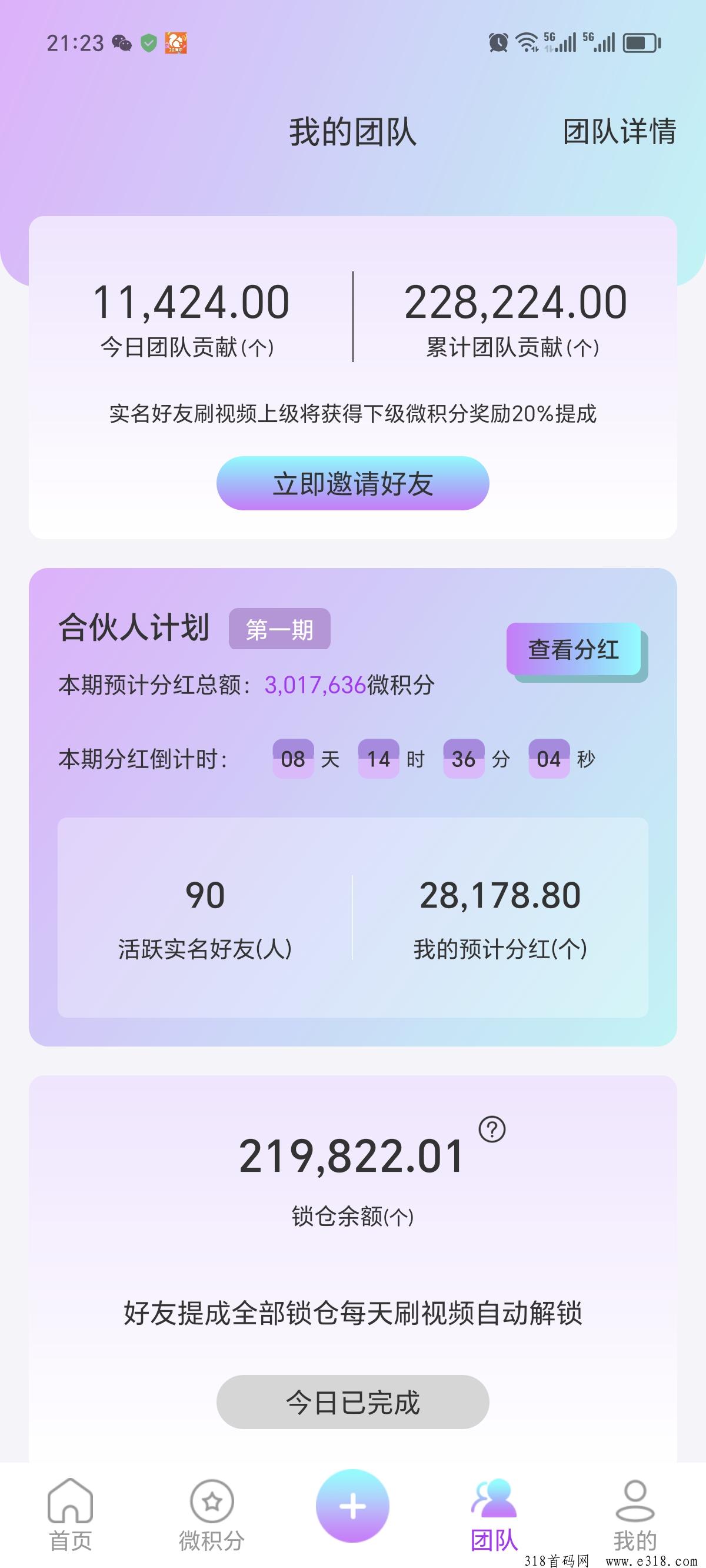
Task: View dividends via 查看分红 button
Action: pyautogui.click(x=574, y=649)
